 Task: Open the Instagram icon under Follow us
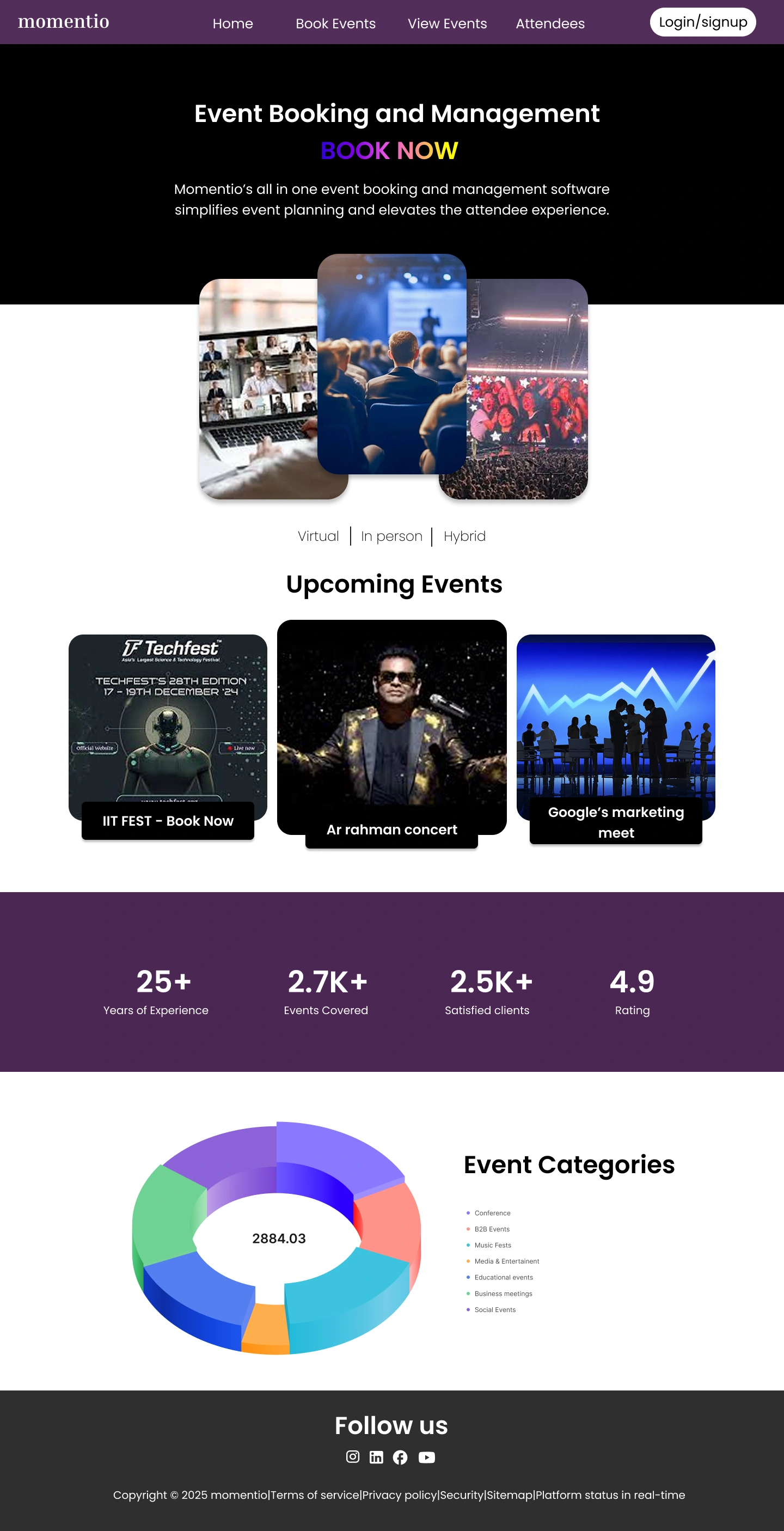(x=353, y=1457)
